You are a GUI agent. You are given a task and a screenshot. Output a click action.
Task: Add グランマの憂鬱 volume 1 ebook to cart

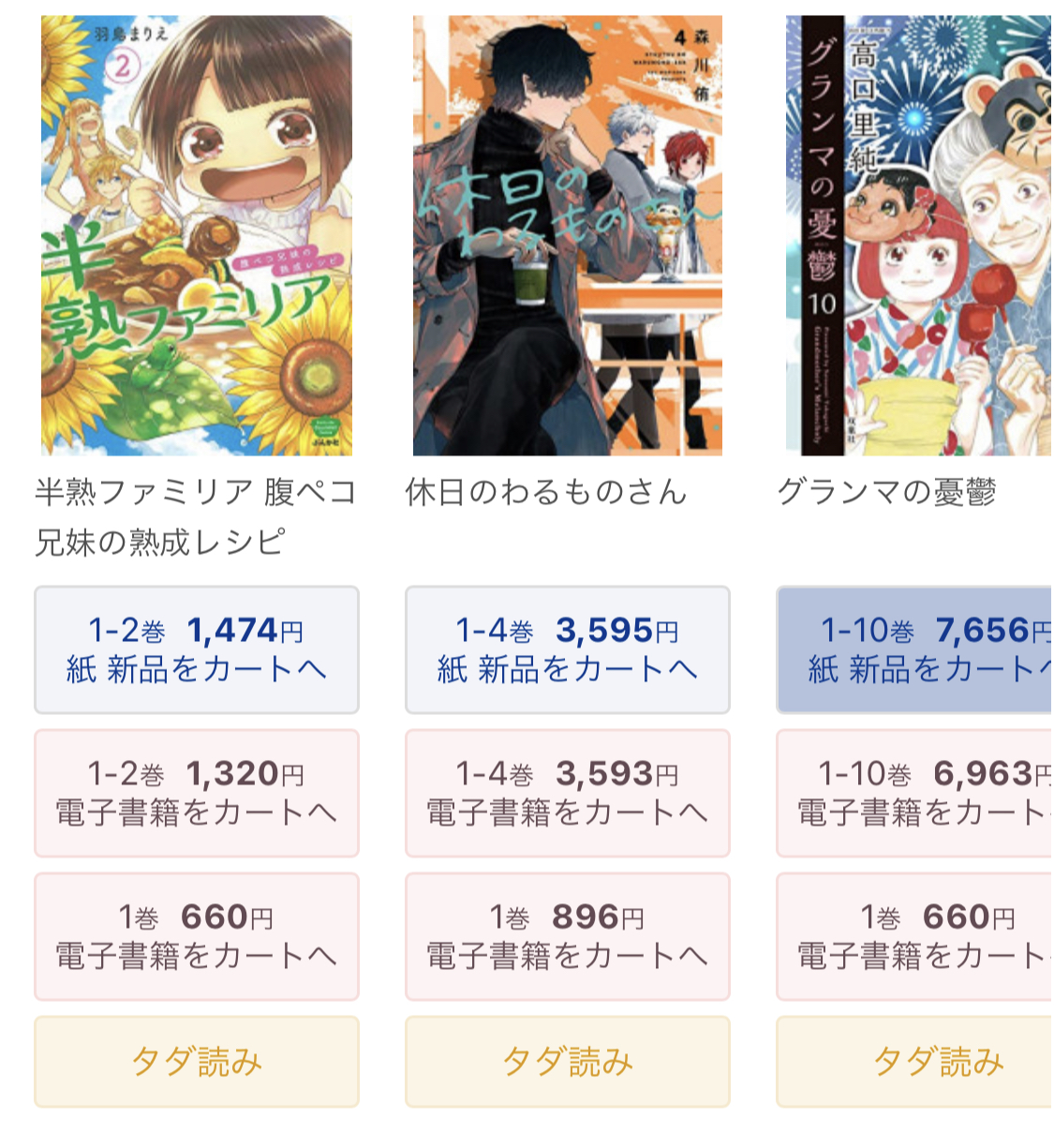915,936
